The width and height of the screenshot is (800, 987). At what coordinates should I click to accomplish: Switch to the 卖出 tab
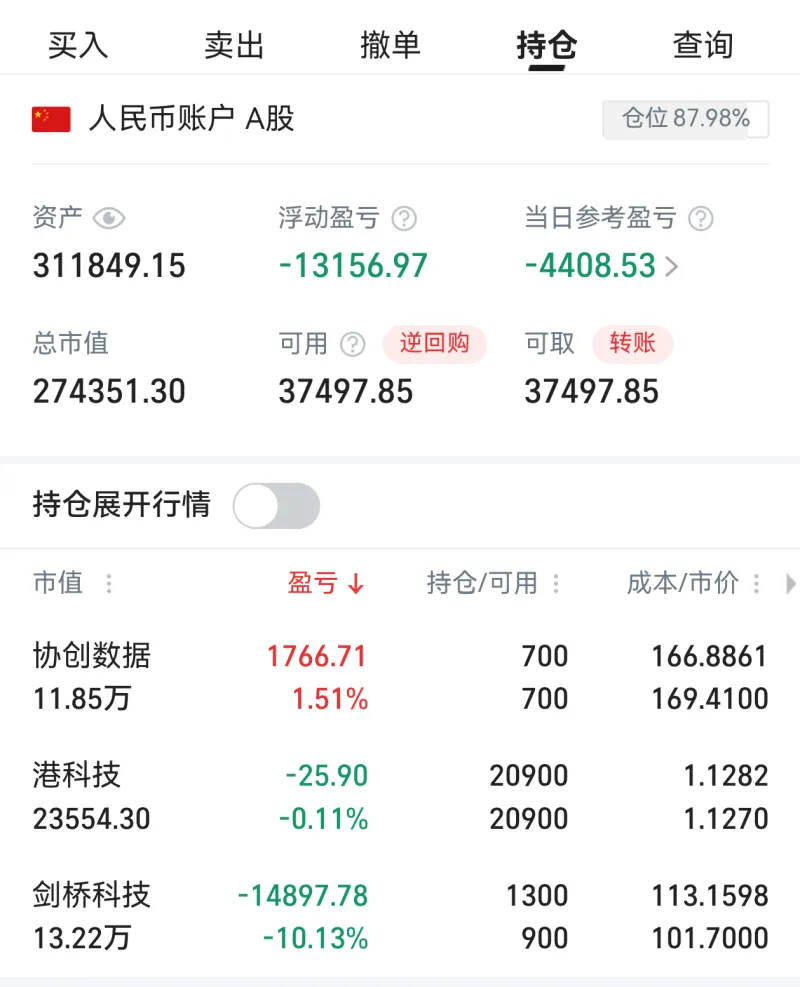[x=234, y=45]
